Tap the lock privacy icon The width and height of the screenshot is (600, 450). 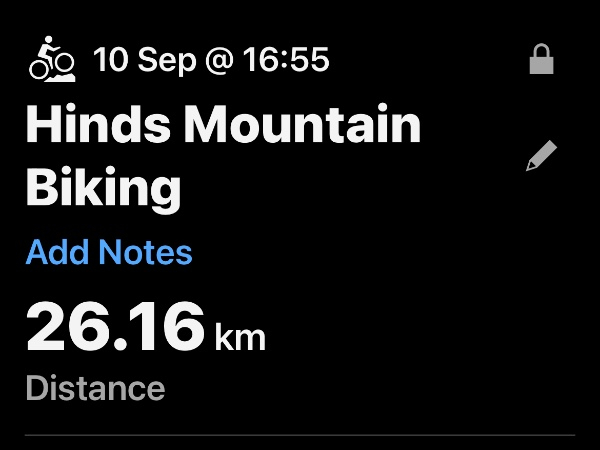541,62
